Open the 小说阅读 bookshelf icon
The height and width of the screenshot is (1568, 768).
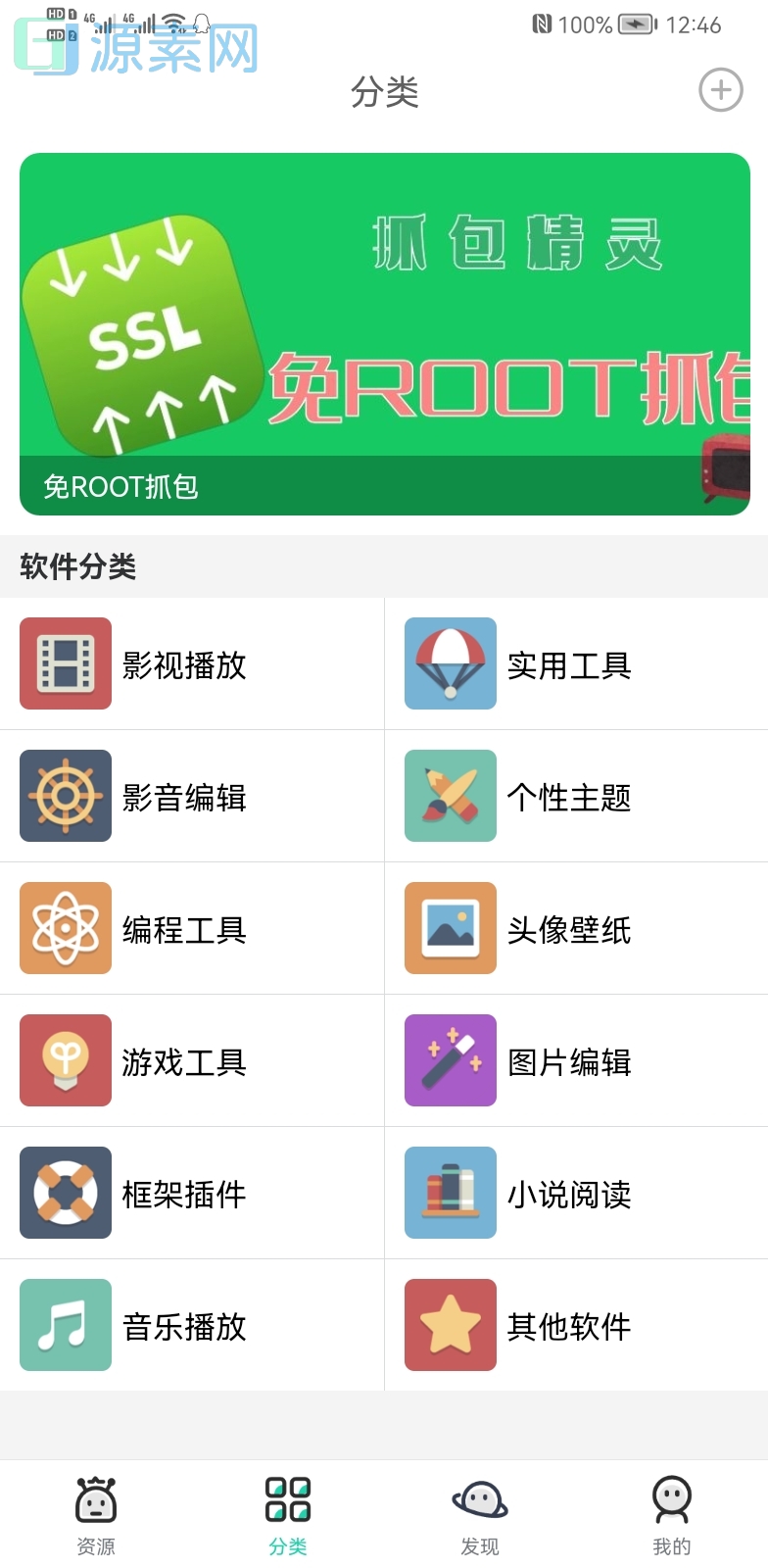(450, 1194)
